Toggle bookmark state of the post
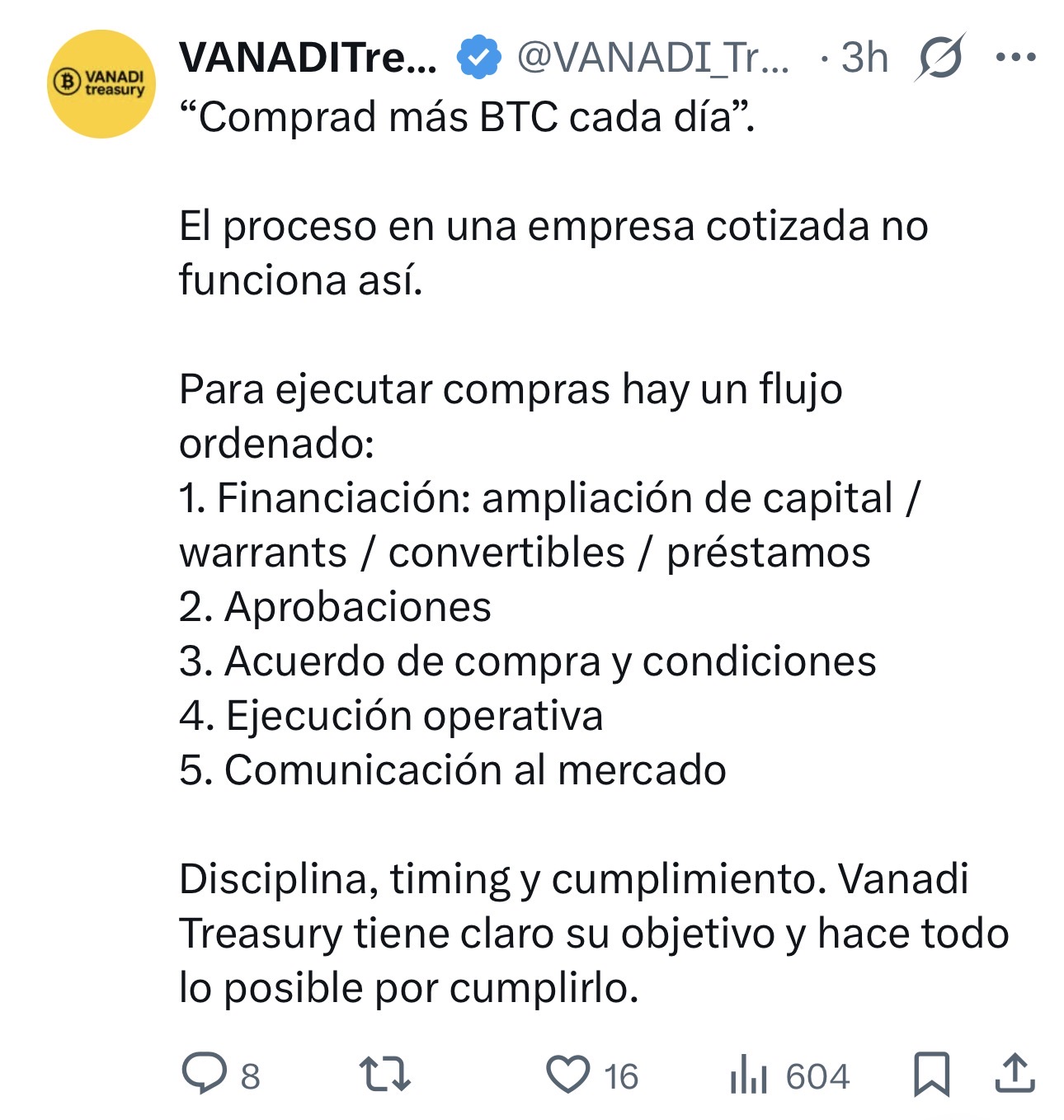The image size is (1064, 1120). click(x=930, y=1073)
